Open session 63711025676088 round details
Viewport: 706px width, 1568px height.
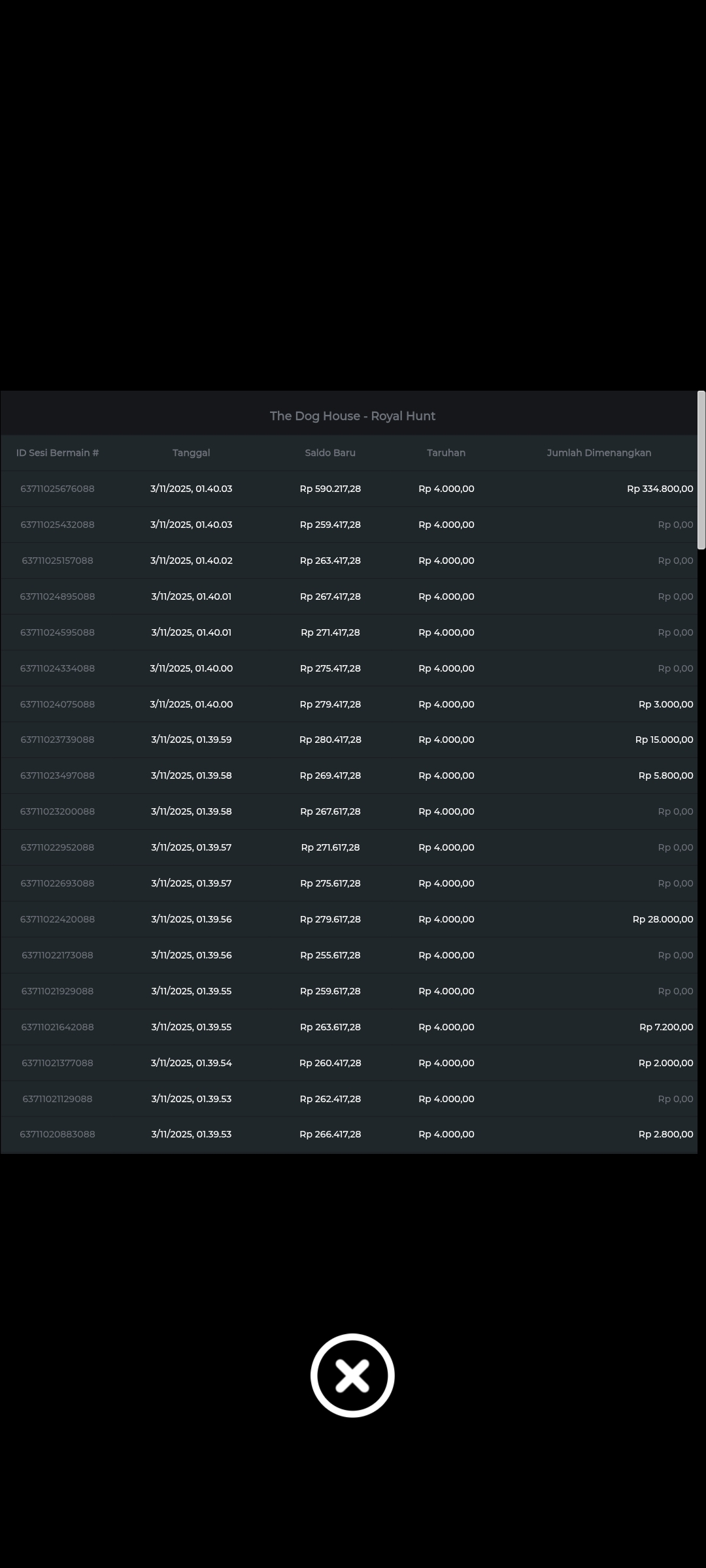pos(58,489)
